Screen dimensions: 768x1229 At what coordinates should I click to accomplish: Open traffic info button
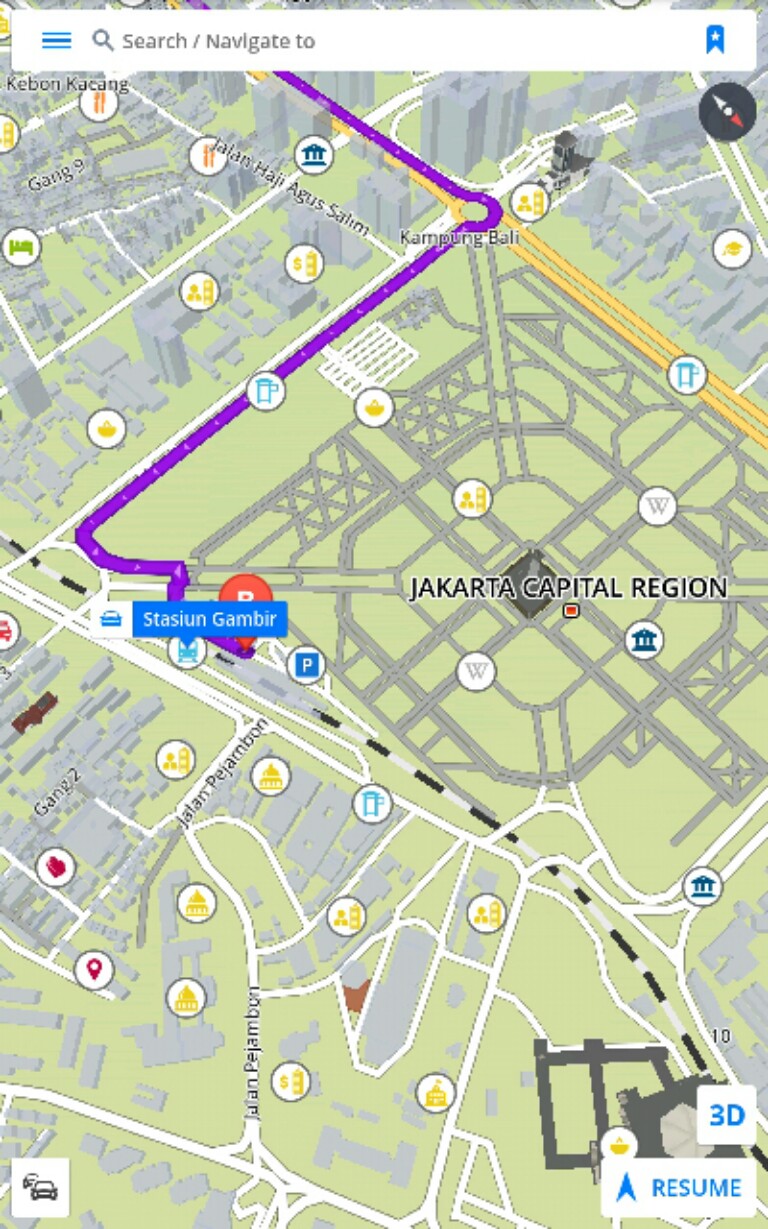pyautogui.click(x=41, y=1188)
